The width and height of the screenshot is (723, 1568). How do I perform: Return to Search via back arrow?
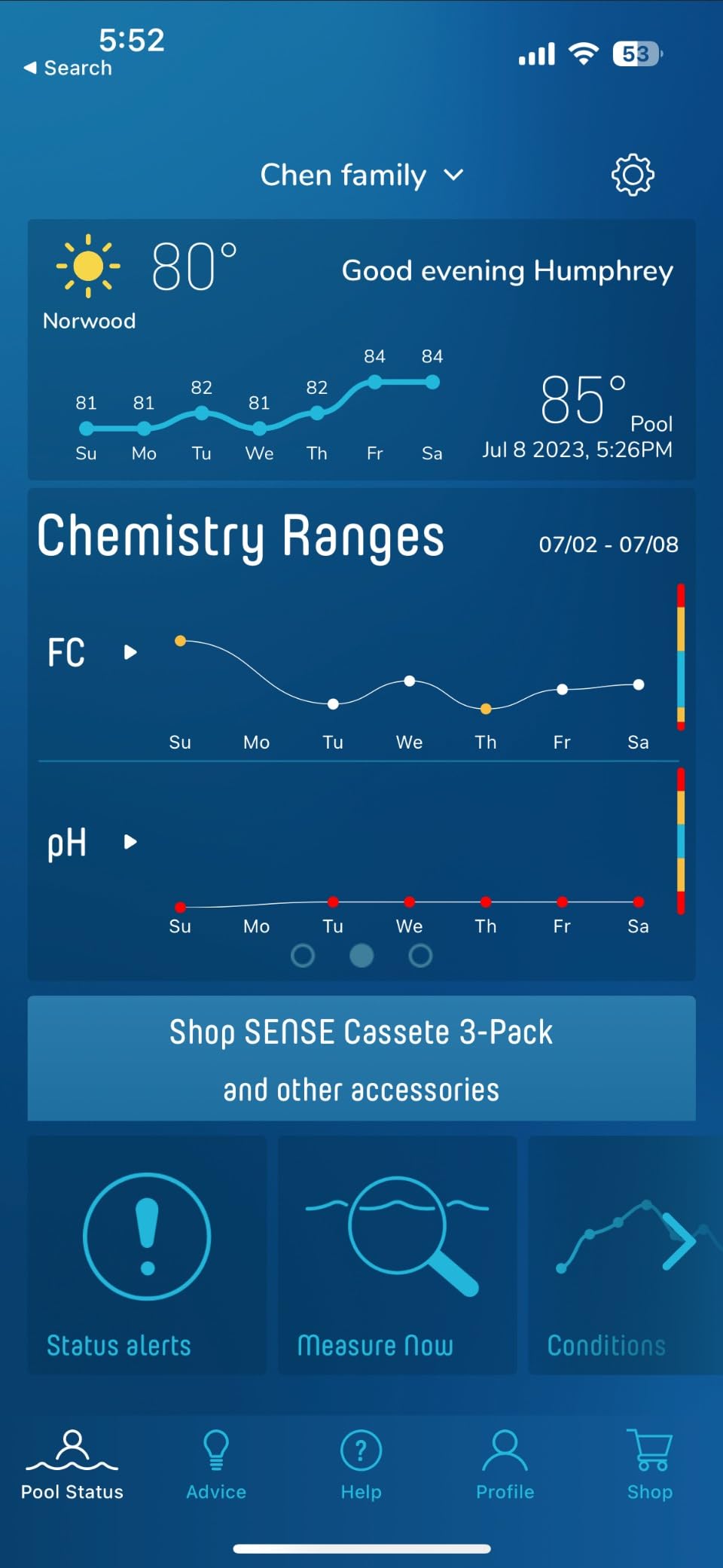[x=68, y=68]
